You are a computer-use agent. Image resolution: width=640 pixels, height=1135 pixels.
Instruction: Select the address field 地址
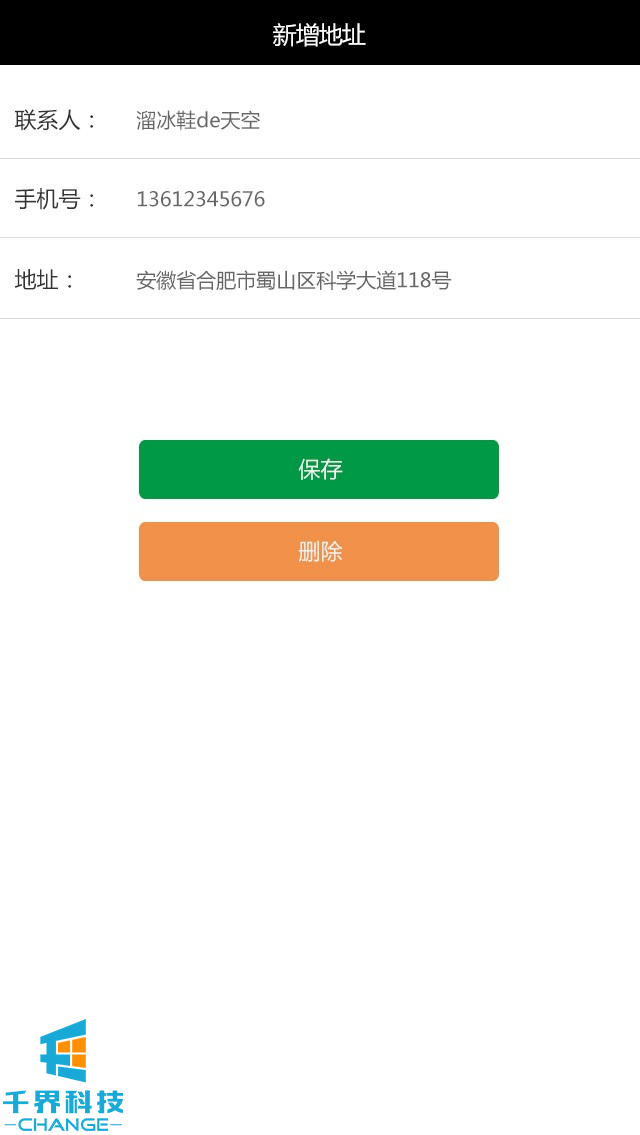(x=380, y=280)
